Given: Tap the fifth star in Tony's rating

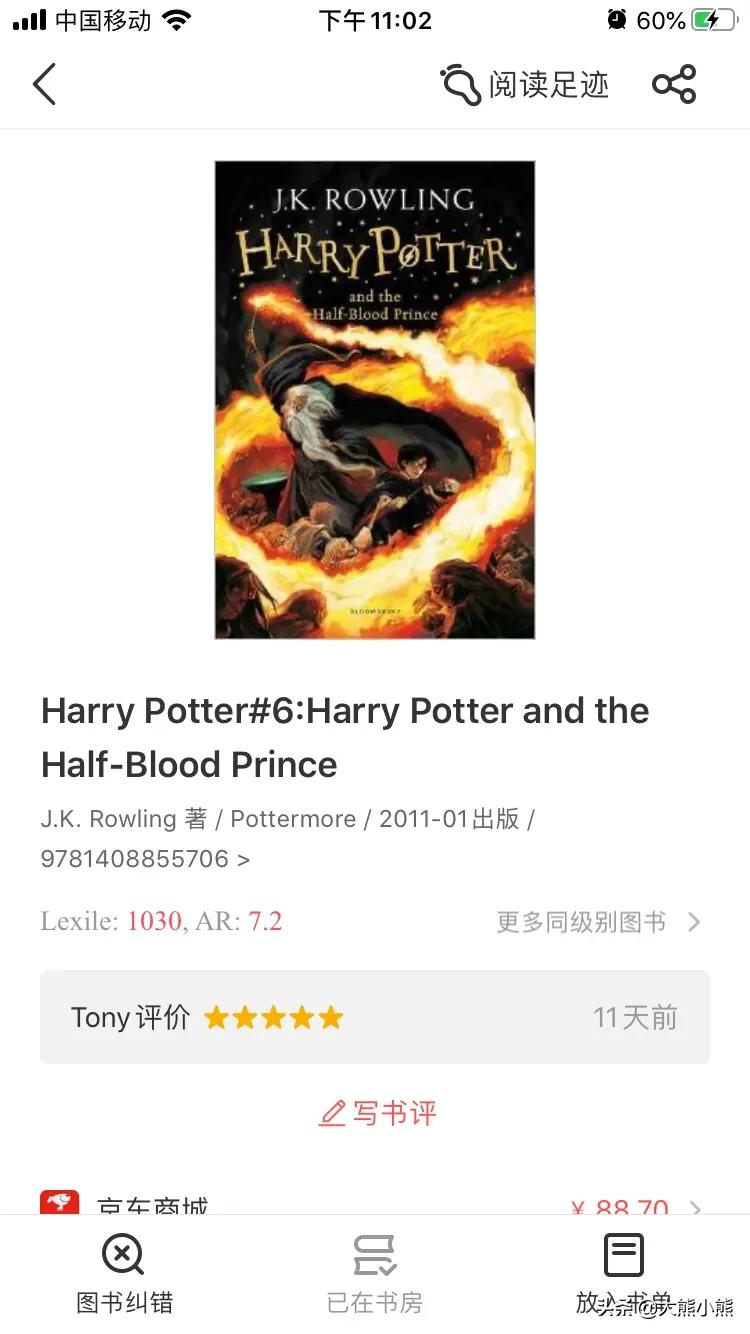Looking at the screenshot, I should 330,1016.
